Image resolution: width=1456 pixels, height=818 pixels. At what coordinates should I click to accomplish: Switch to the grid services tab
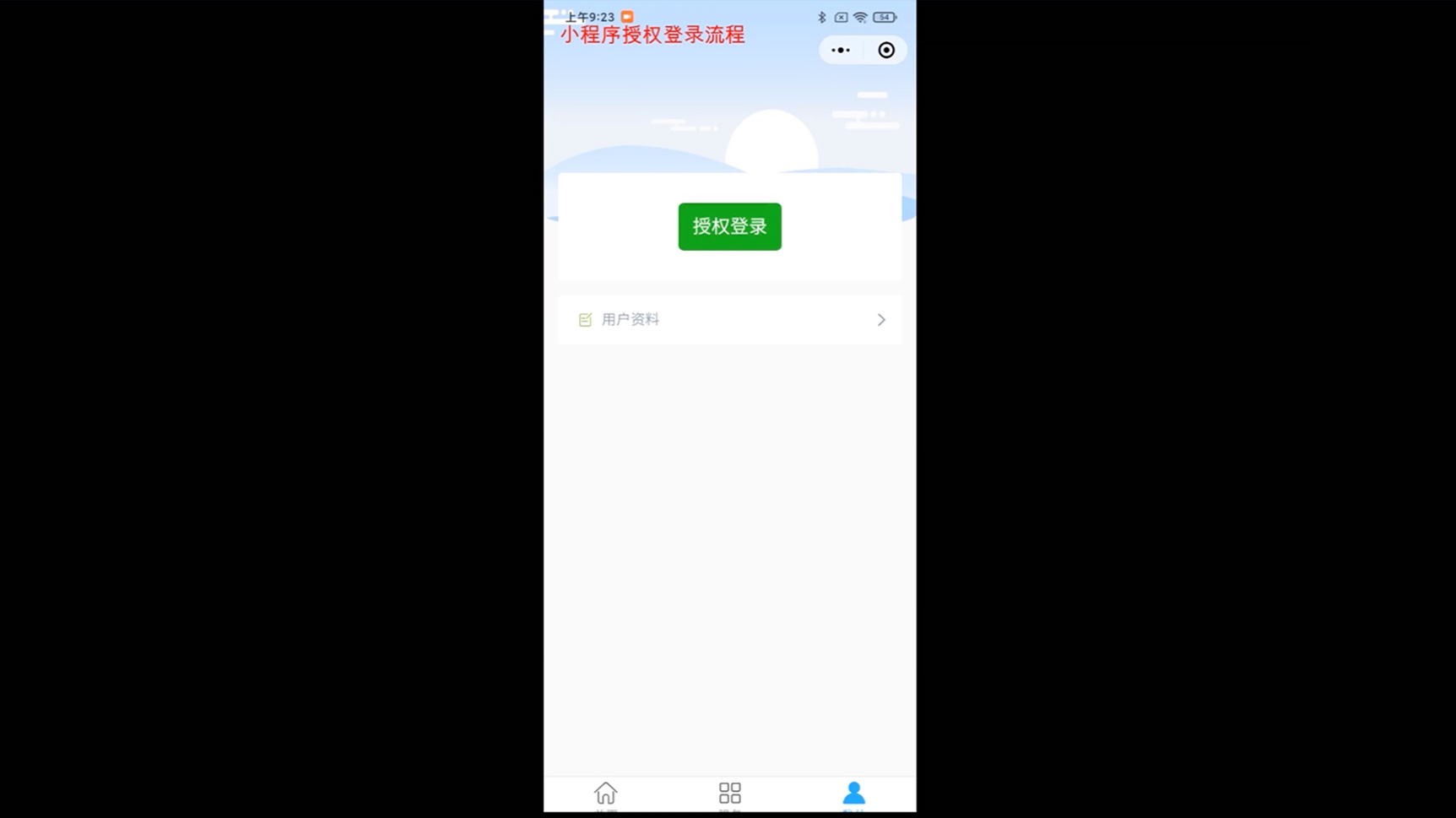(x=729, y=794)
